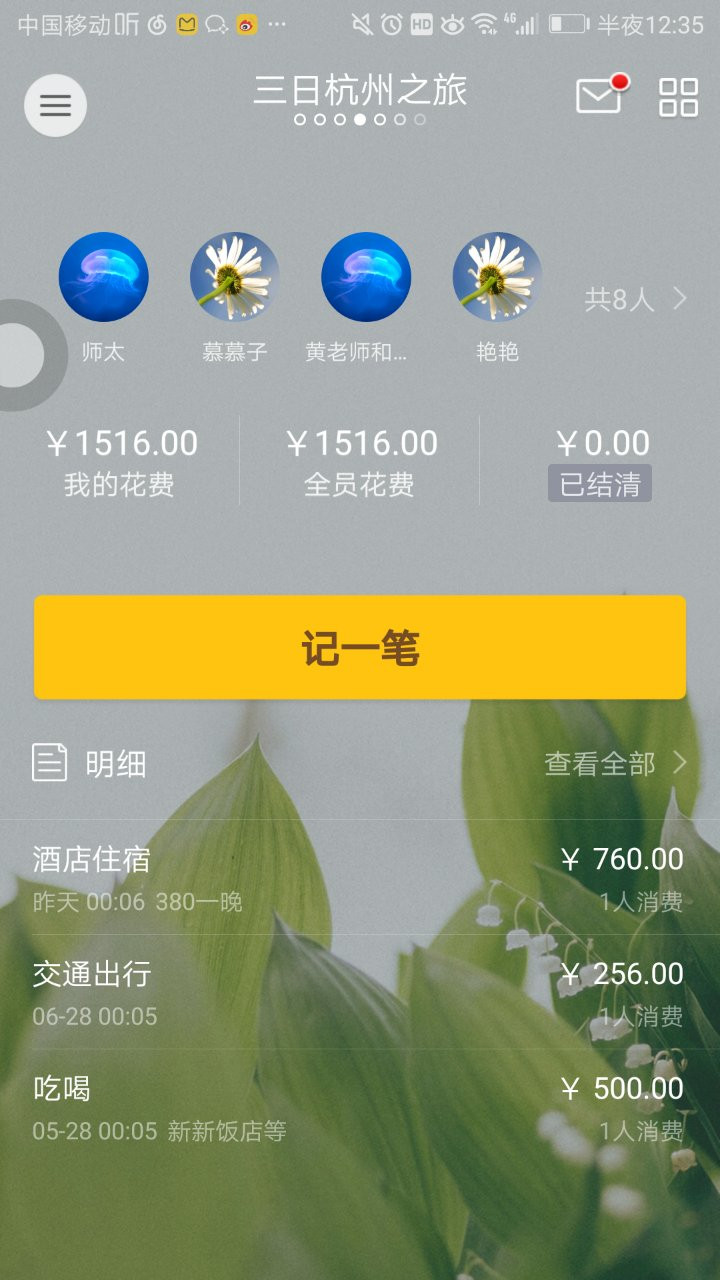Open the message inbox with red dot

click(599, 95)
